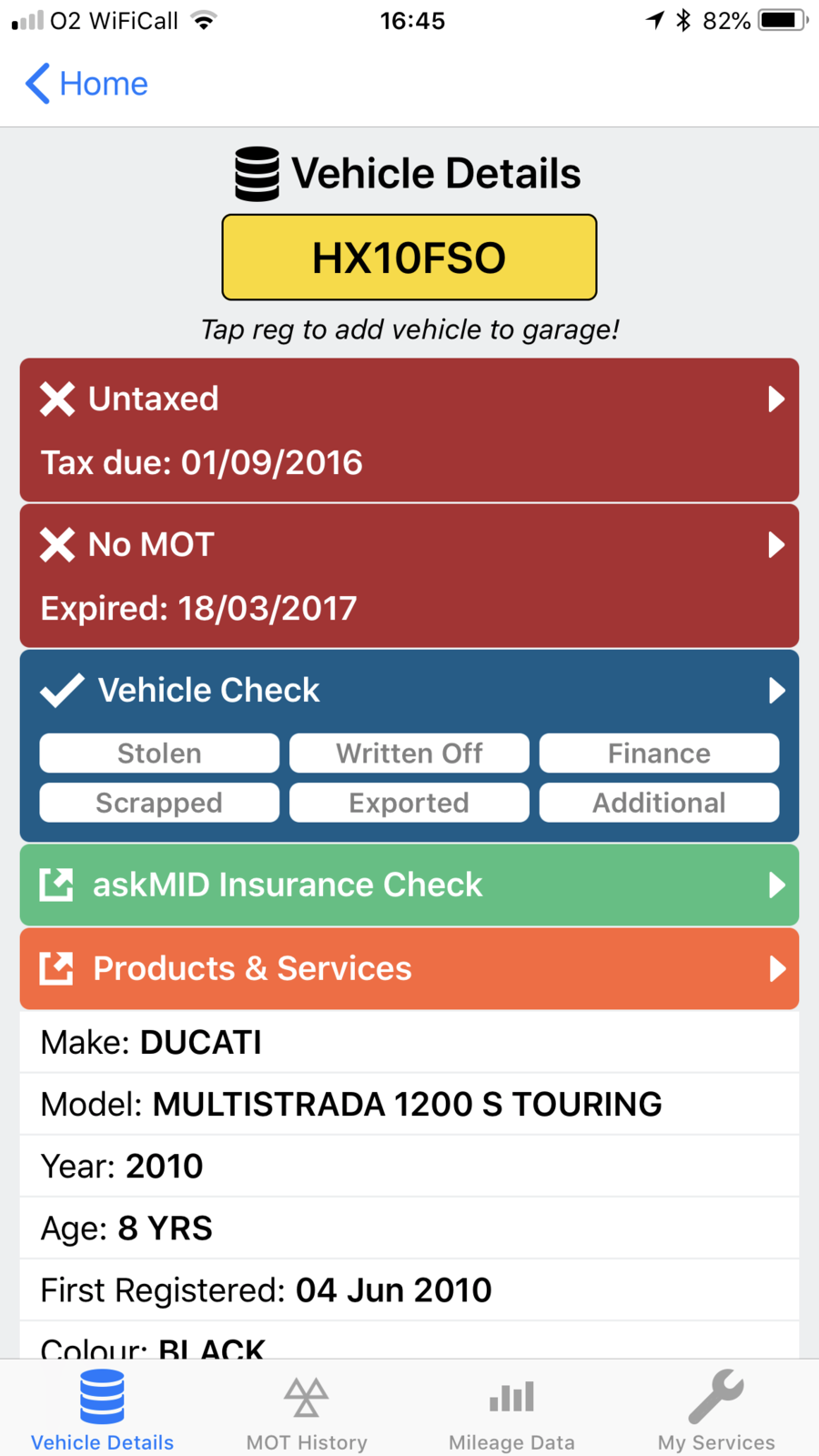
Task: Select the Stolen check
Action: [159, 753]
